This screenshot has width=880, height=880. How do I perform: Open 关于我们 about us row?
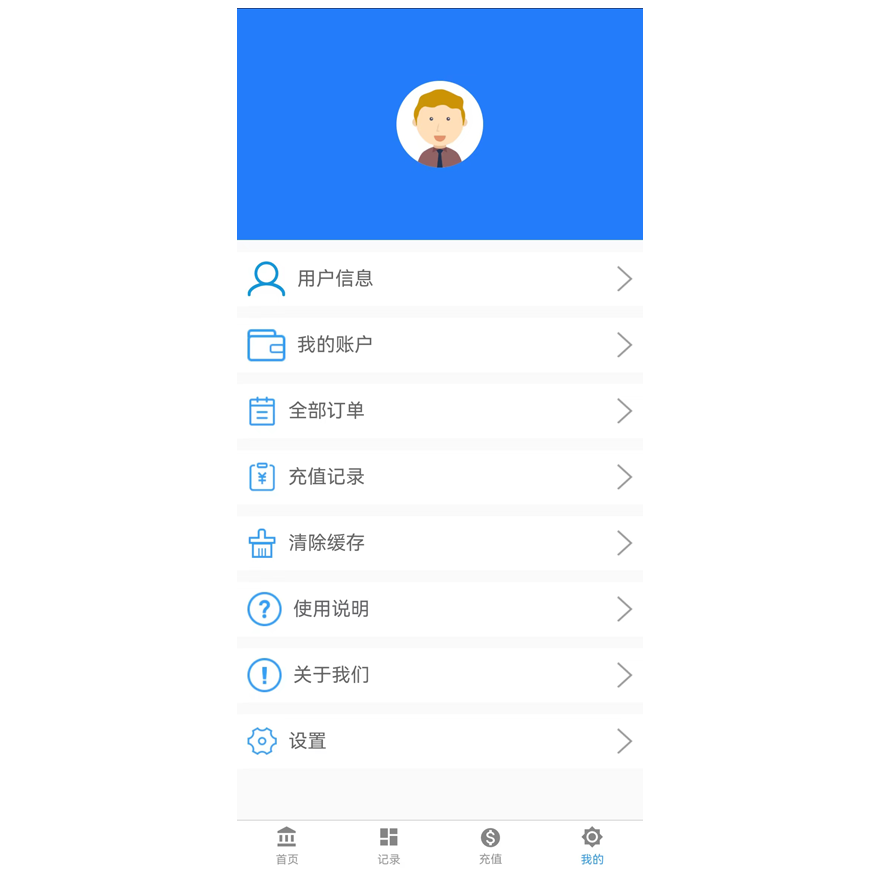[439, 675]
